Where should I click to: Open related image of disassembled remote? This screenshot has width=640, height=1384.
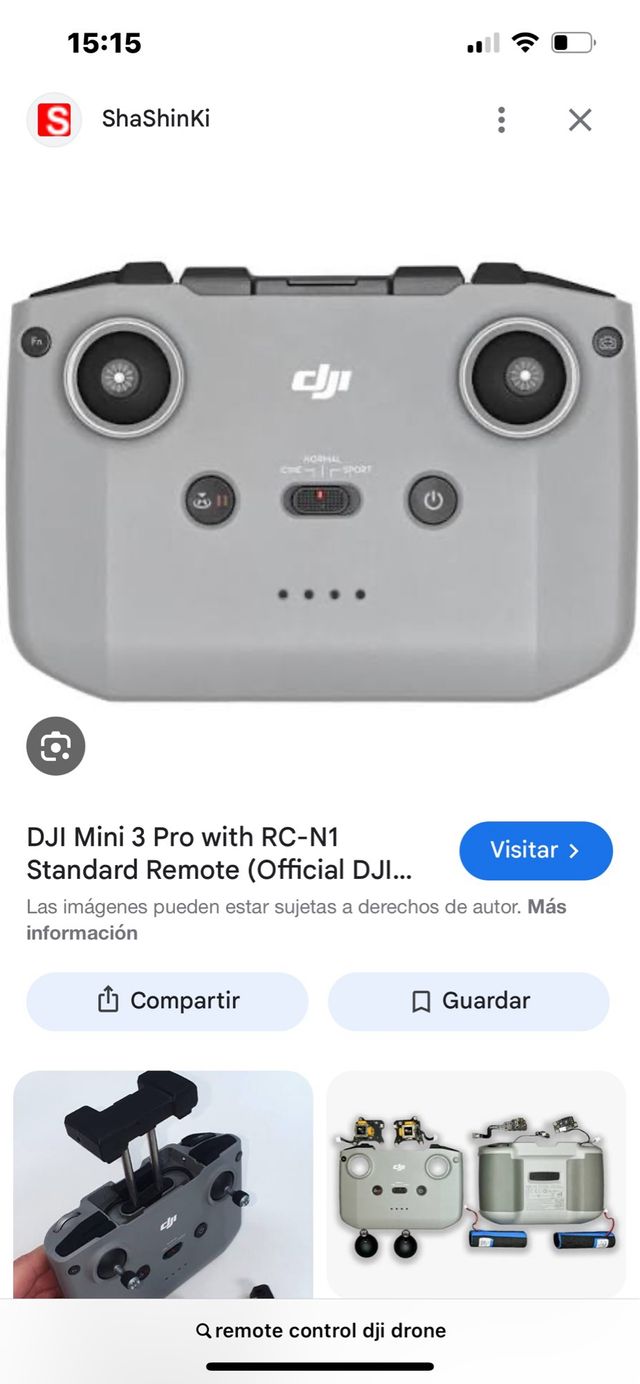(x=476, y=1185)
